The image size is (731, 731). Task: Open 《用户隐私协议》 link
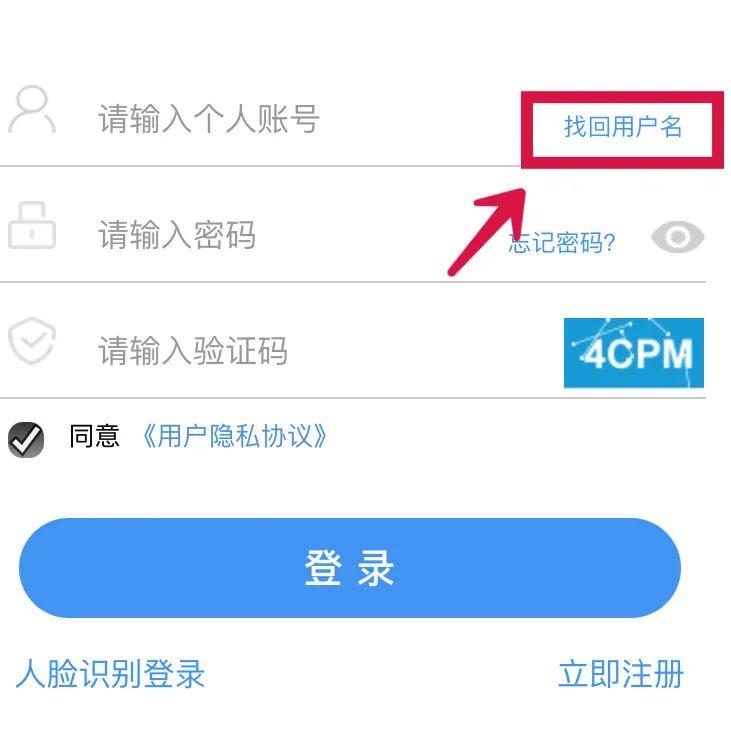point(233,437)
